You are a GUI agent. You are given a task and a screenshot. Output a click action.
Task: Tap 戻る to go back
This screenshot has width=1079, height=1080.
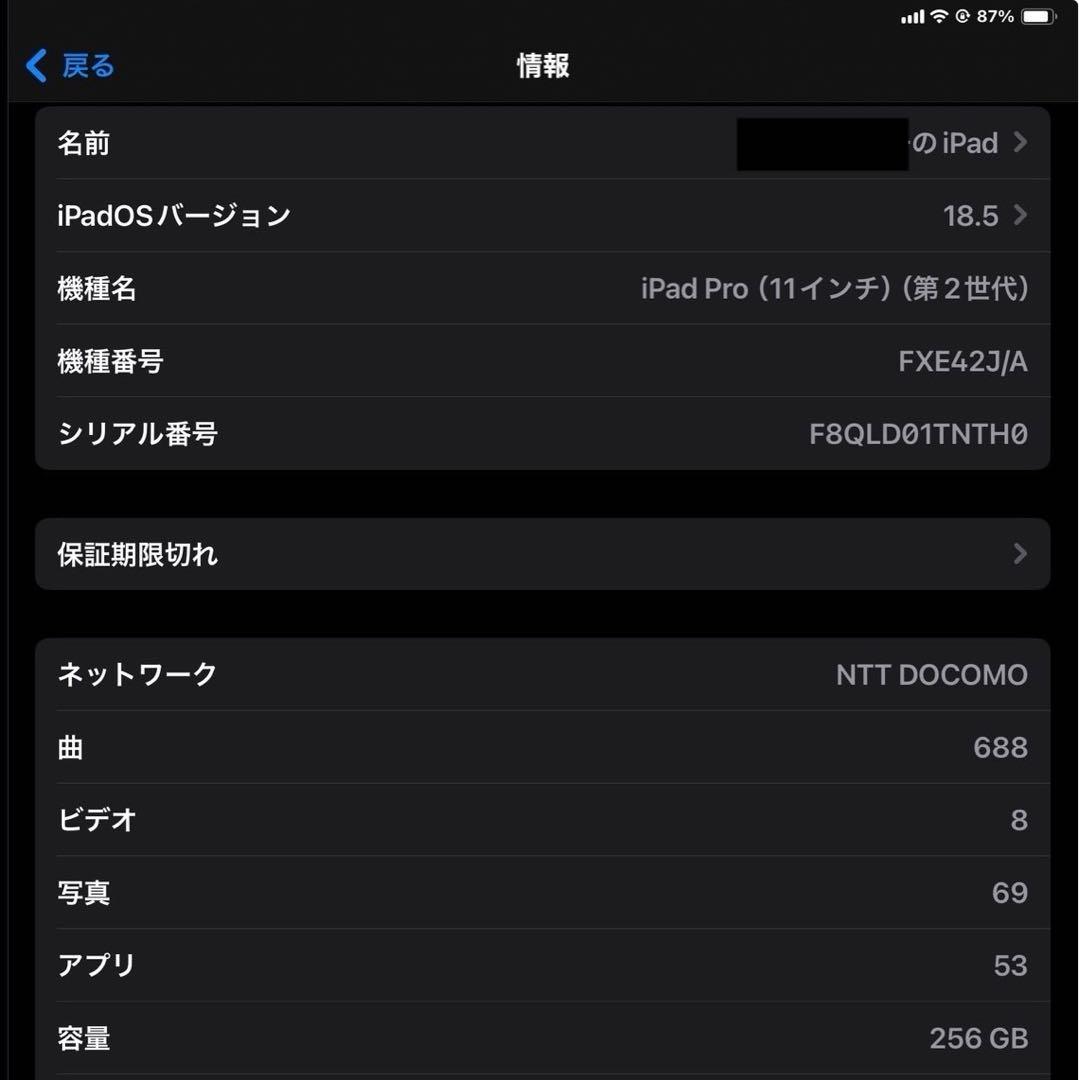87,66
